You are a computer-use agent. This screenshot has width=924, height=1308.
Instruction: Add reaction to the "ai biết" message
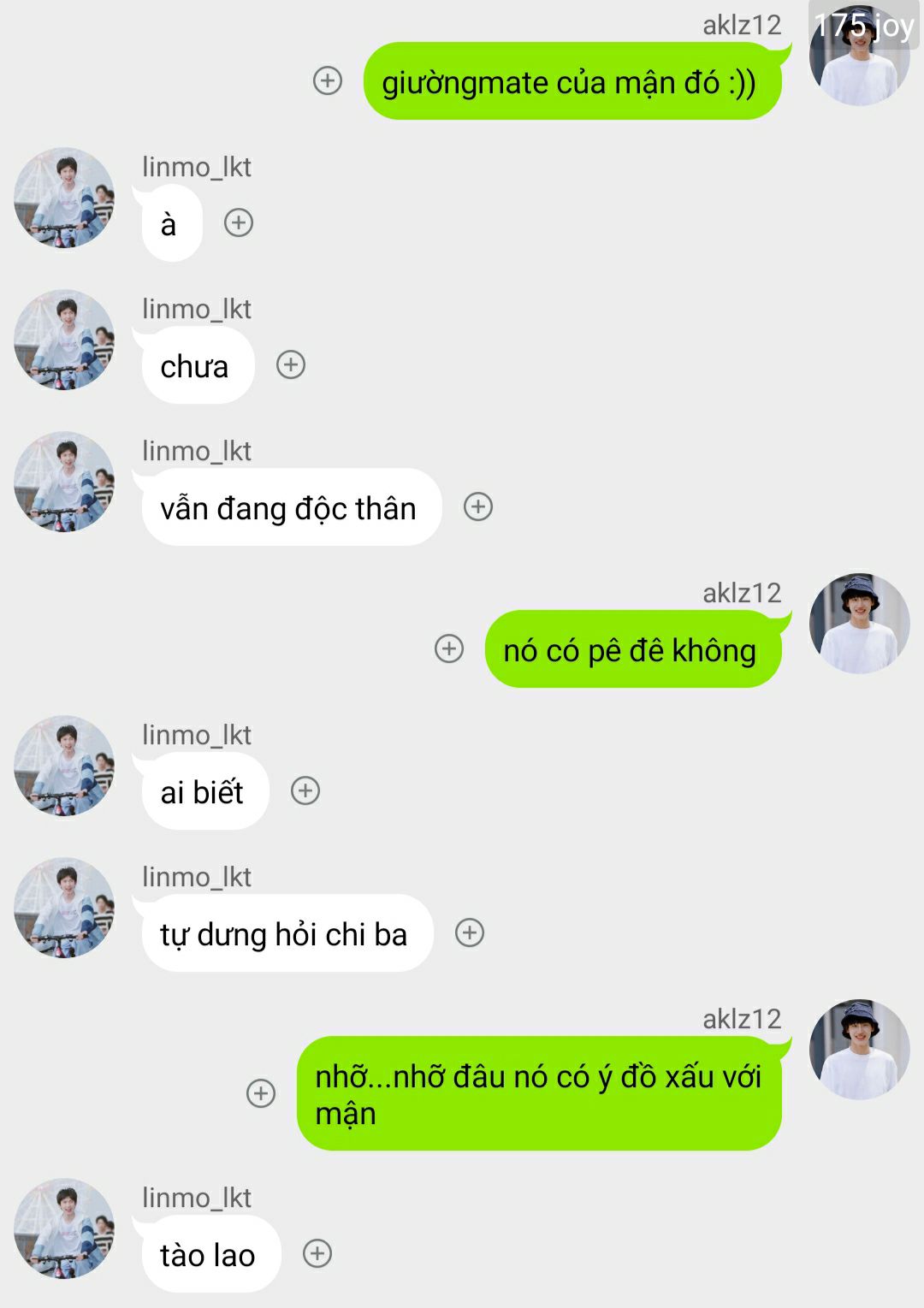tap(305, 791)
